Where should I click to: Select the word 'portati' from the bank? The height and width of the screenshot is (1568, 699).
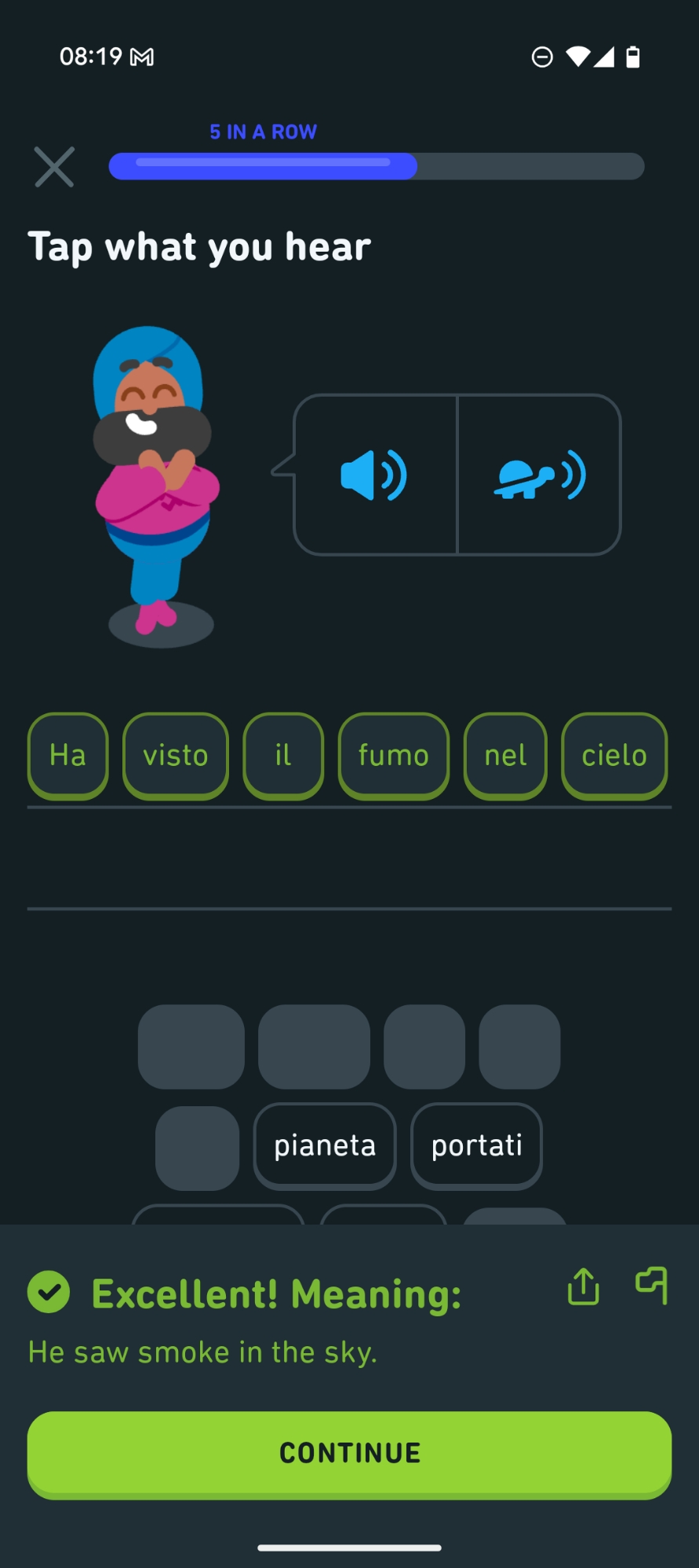pos(476,1145)
